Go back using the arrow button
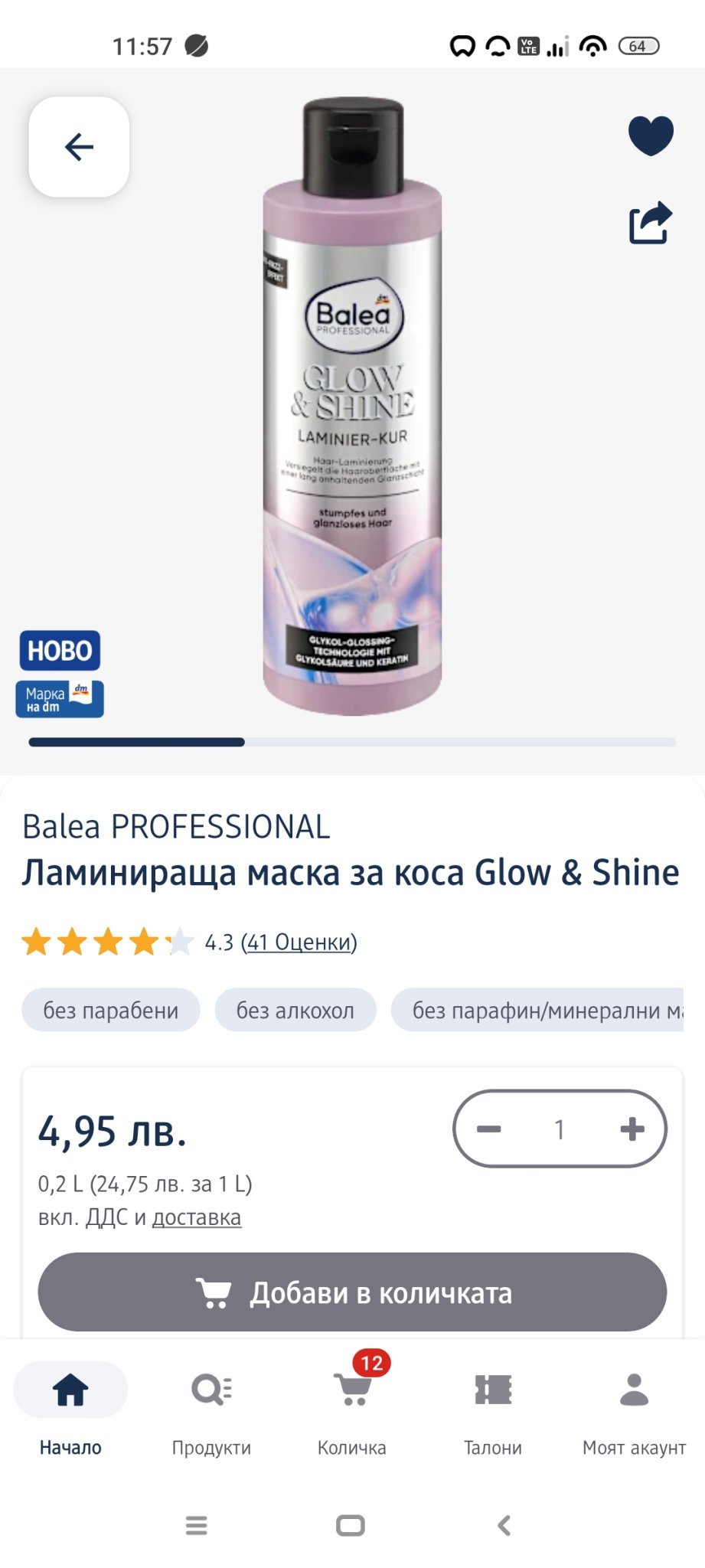The image size is (705, 1568). pyautogui.click(x=79, y=147)
